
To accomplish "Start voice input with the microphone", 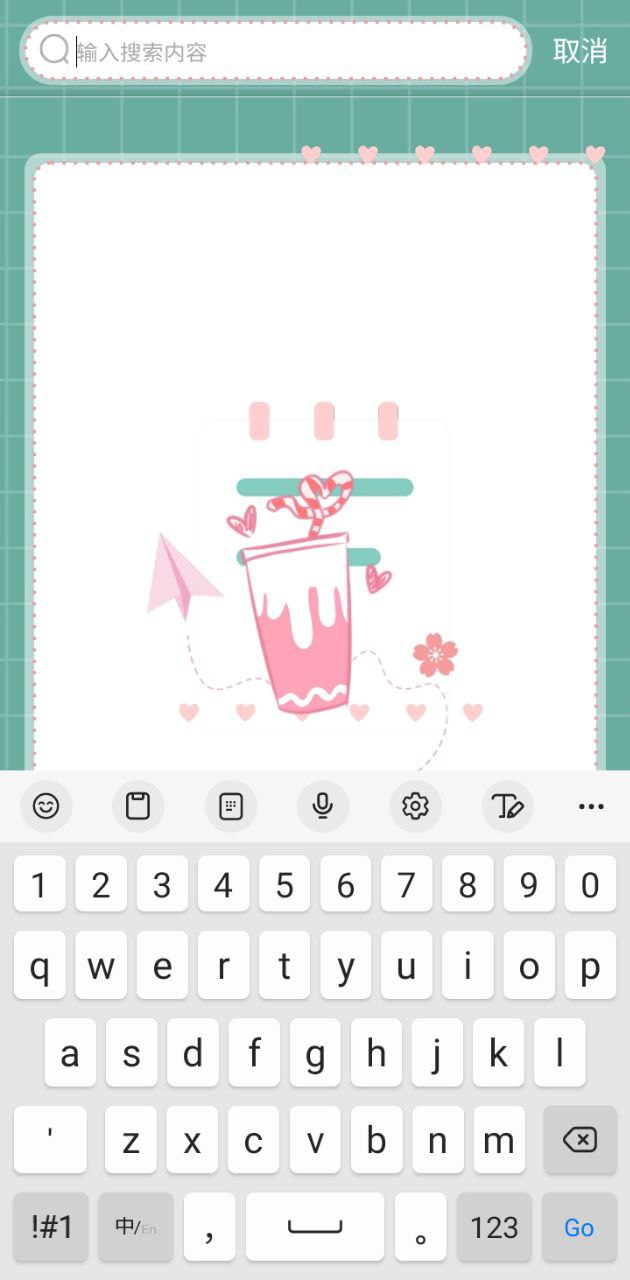I will click(322, 806).
